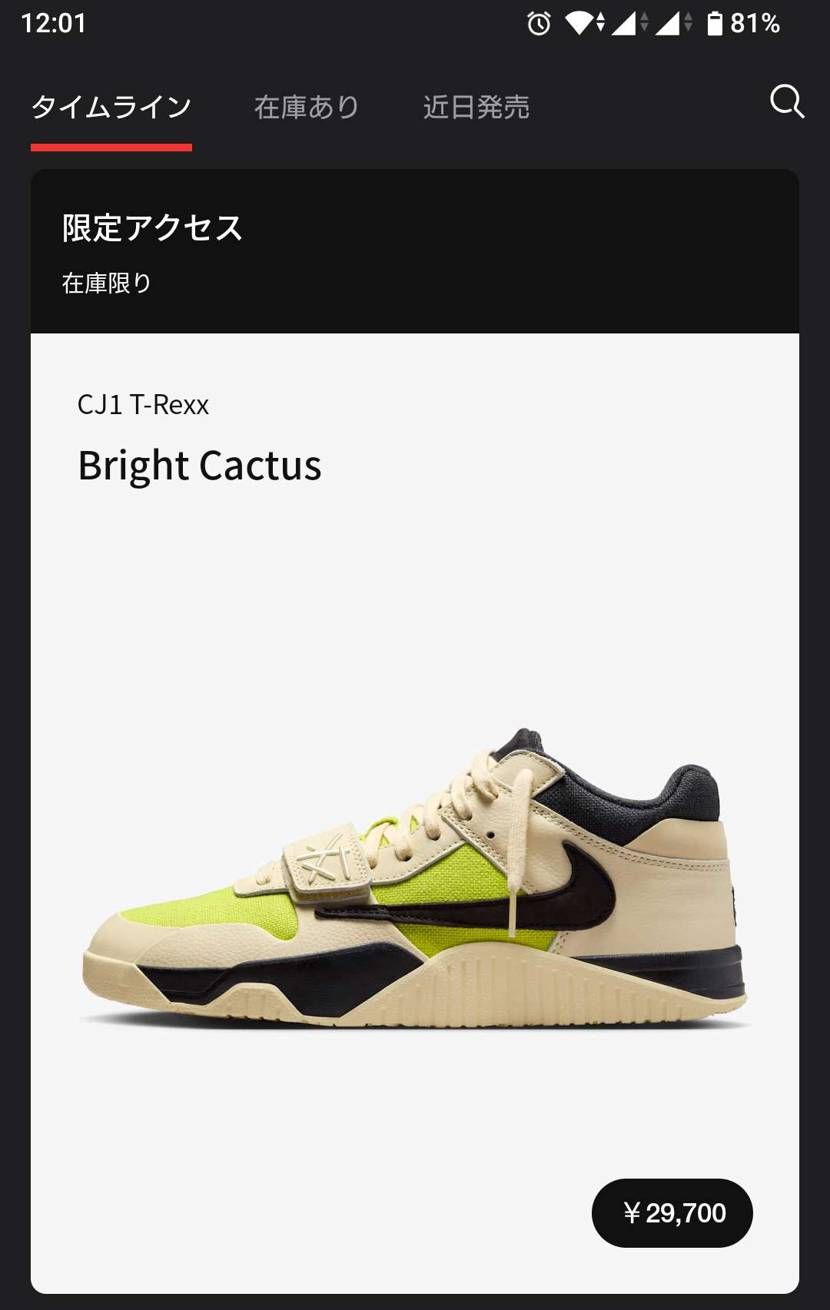Tap the CJ1 T-Rexx subtitle
The image size is (830, 1310).
[x=143, y=405]
